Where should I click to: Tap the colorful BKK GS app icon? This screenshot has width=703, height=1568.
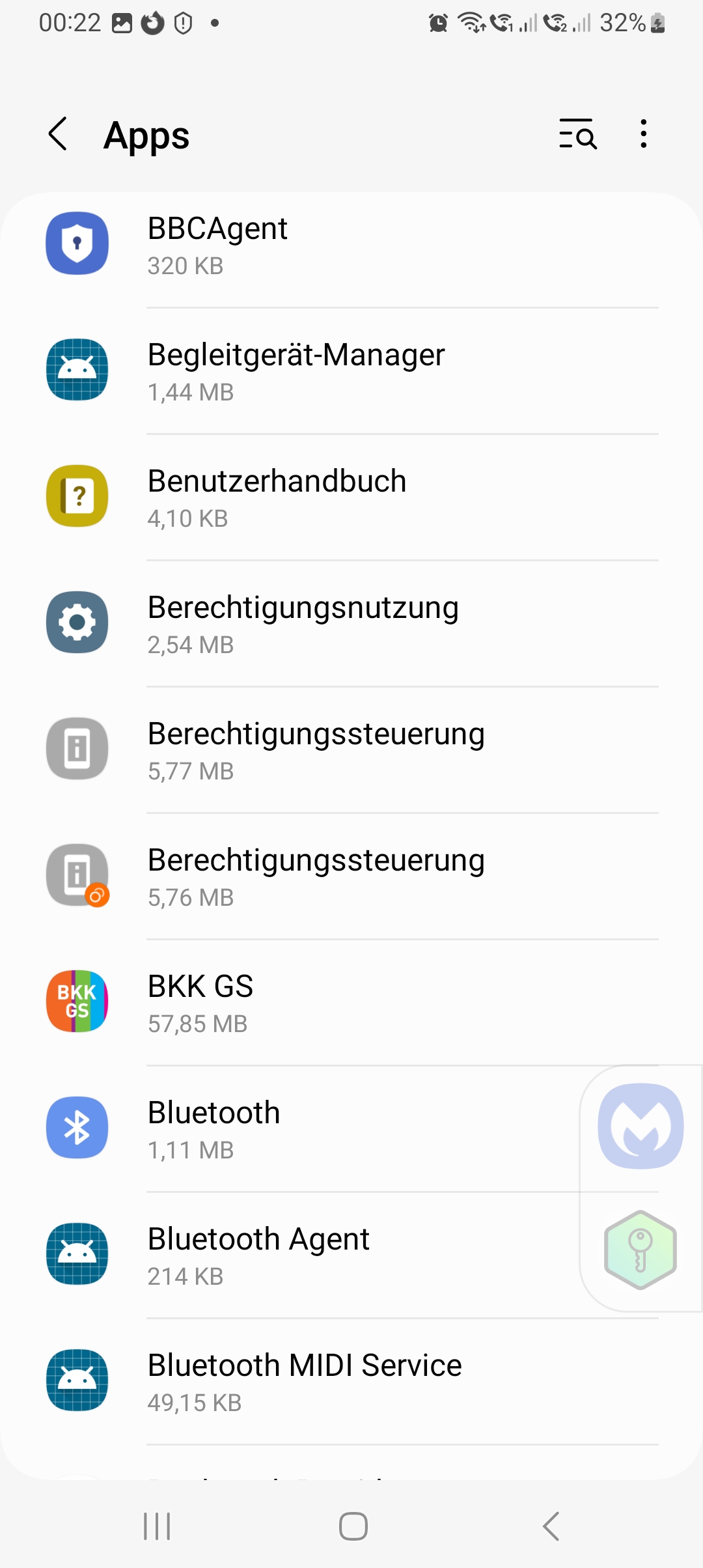click(77, 1001)
